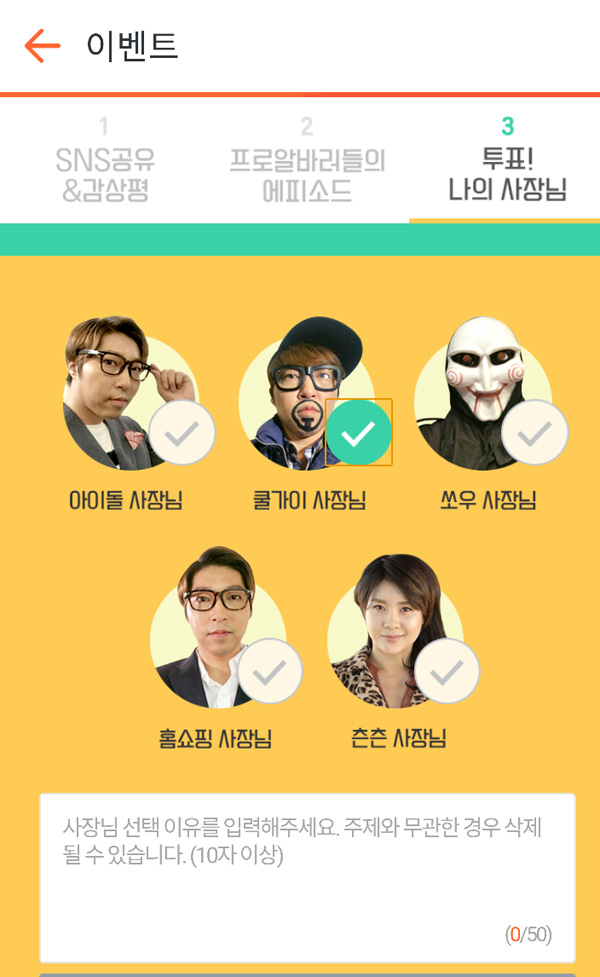Select the 투표! 나의 사장님 tab

(507, 161)
